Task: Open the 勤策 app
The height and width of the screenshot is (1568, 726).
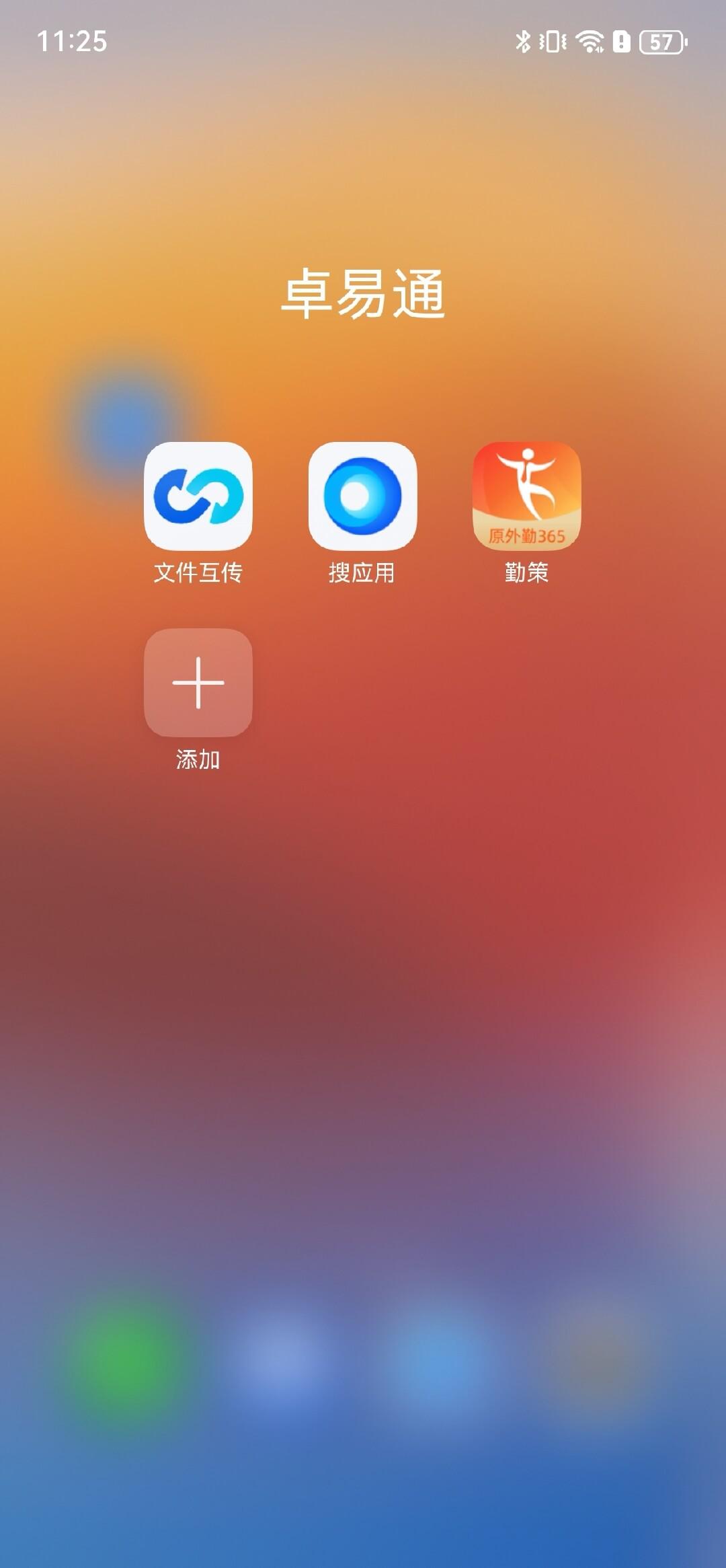Action: point(526,496)
